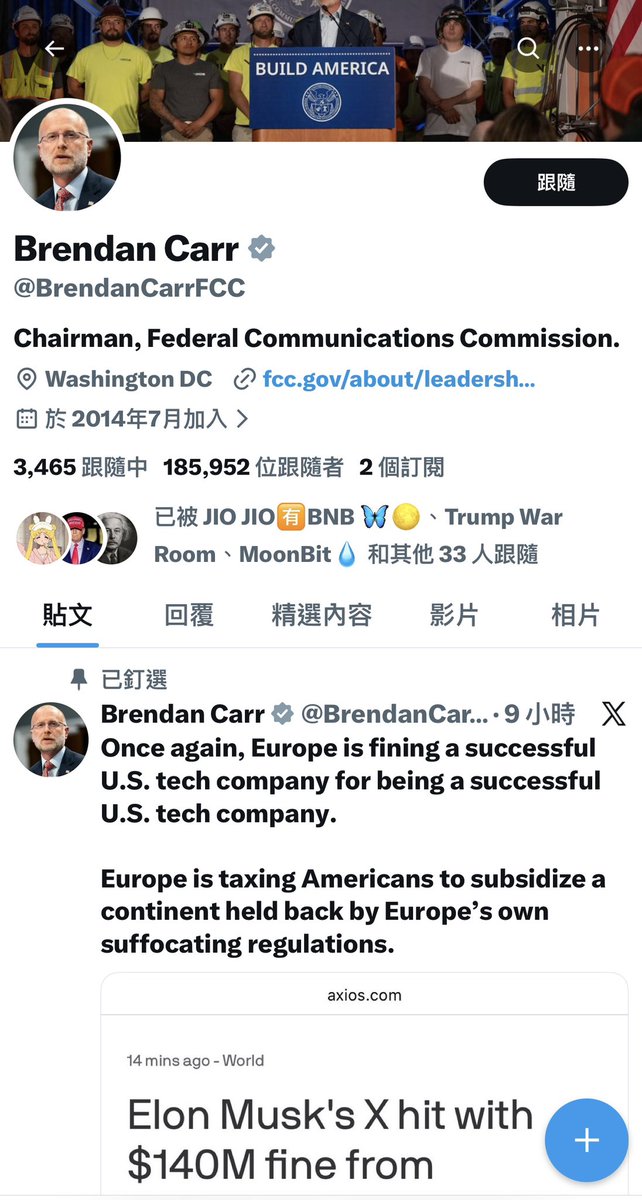
Task: Open the 185,952 位跟隨者 followers list
Action: tap(253, 467)
